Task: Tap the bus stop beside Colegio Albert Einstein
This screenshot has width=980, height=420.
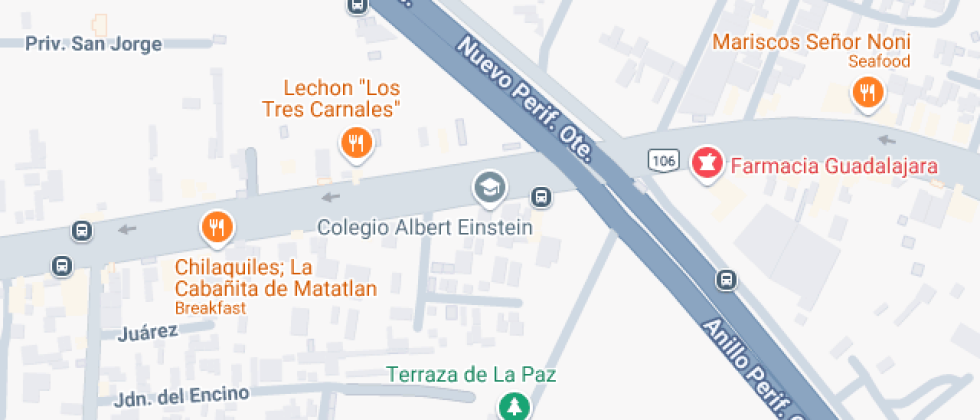Action: 541,196
